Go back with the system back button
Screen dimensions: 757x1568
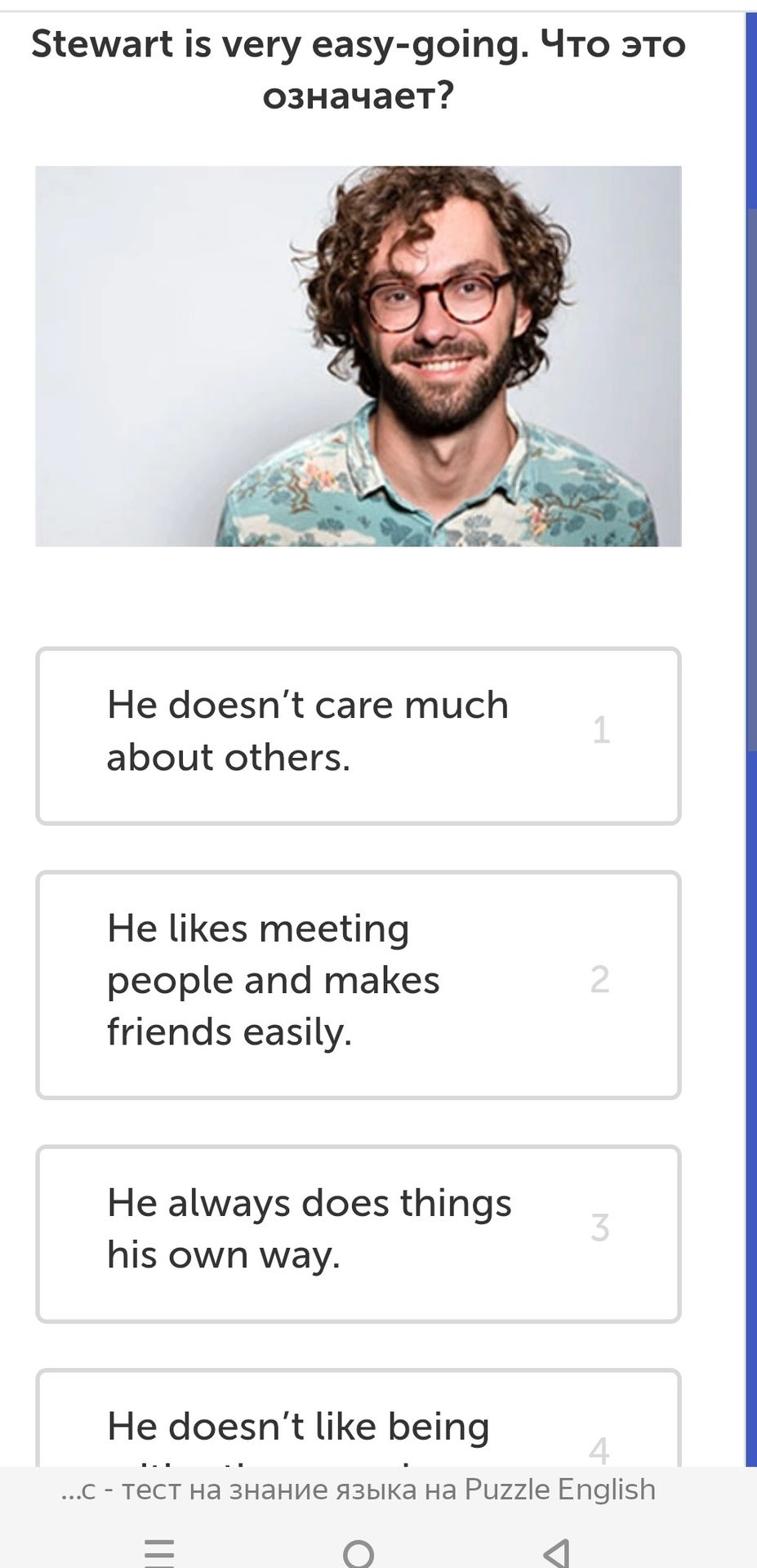tap(557, 1552)
